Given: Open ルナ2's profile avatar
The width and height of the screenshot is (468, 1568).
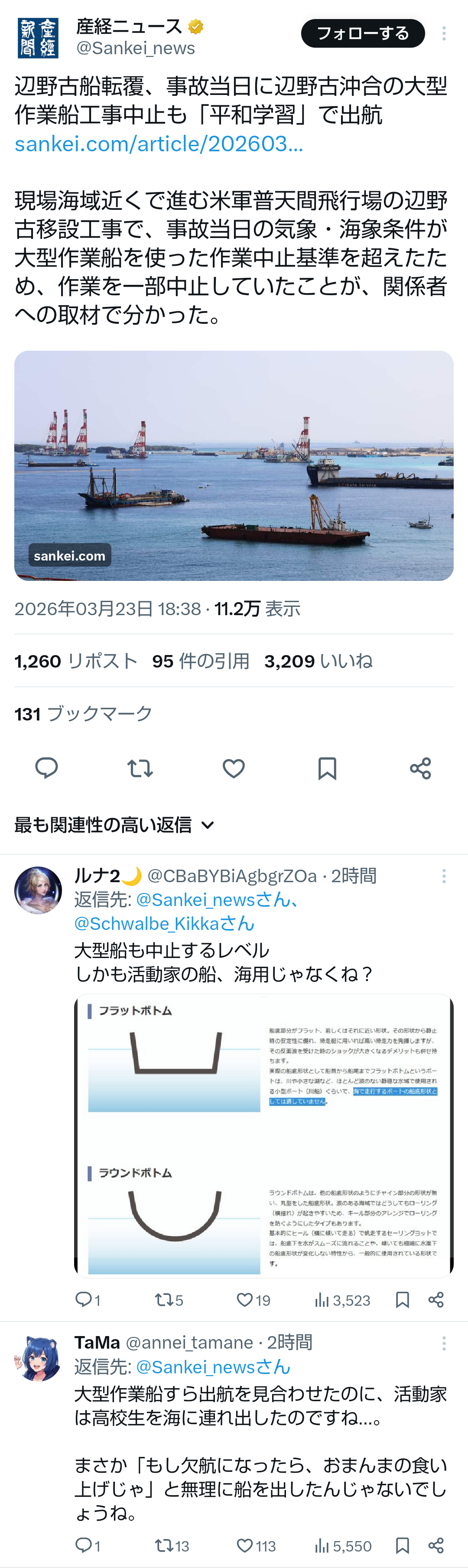Looking at the screenshot, I should pos(38,890).
